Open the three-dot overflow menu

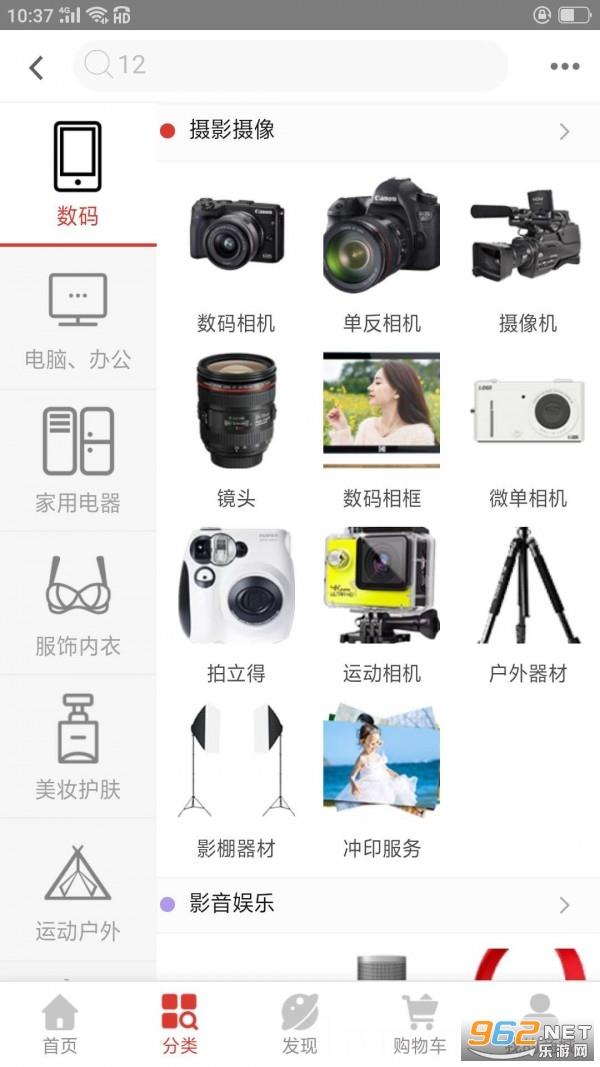pyautogui.click(x=565, y=66)
